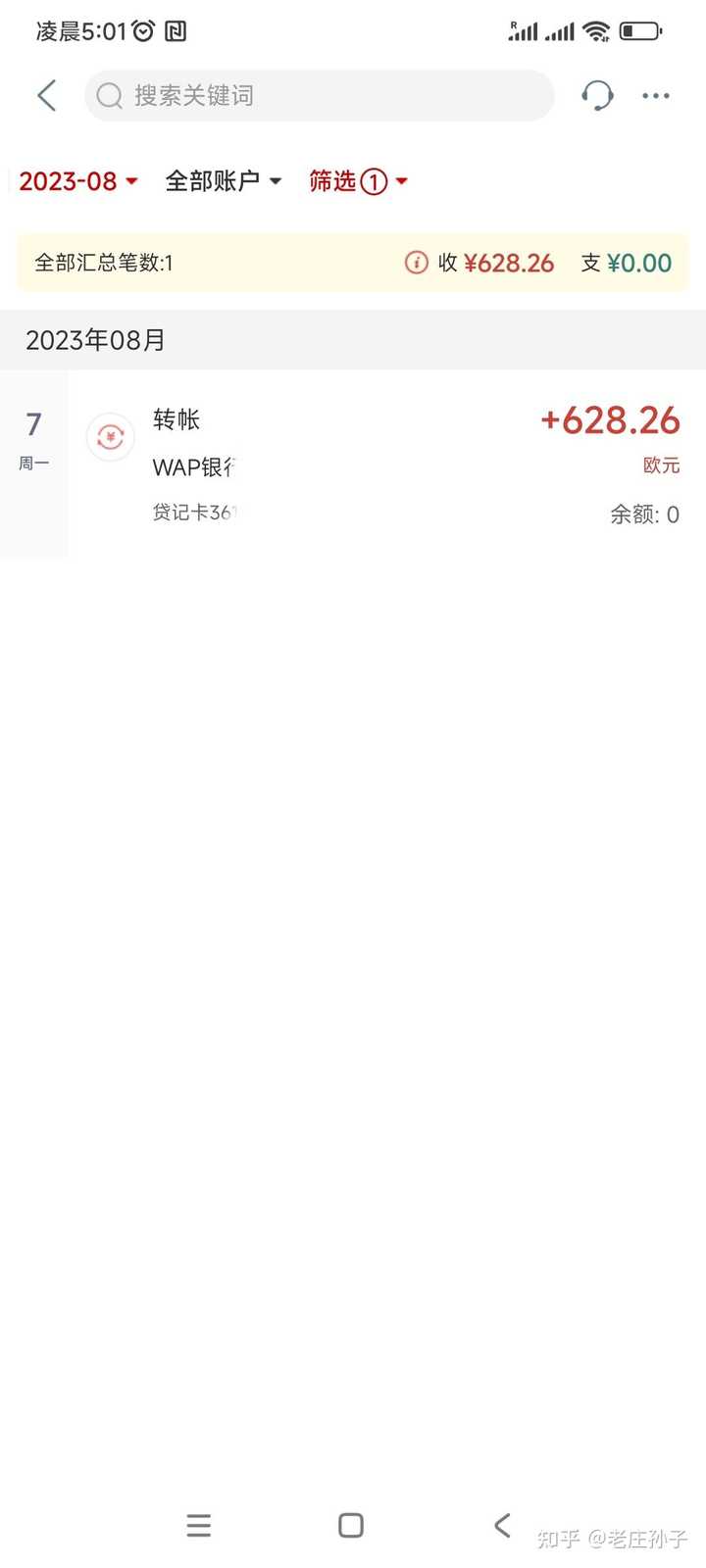Open recent apps from navigation bar
Image resolution: width=706 pixels, height=1568 pixels.
tap(199, 1525)
